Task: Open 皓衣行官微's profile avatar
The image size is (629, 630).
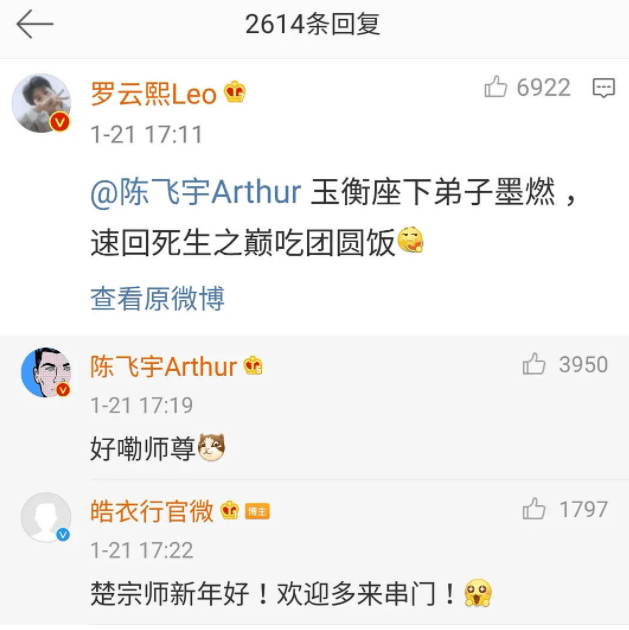Action: pos(46,518)
